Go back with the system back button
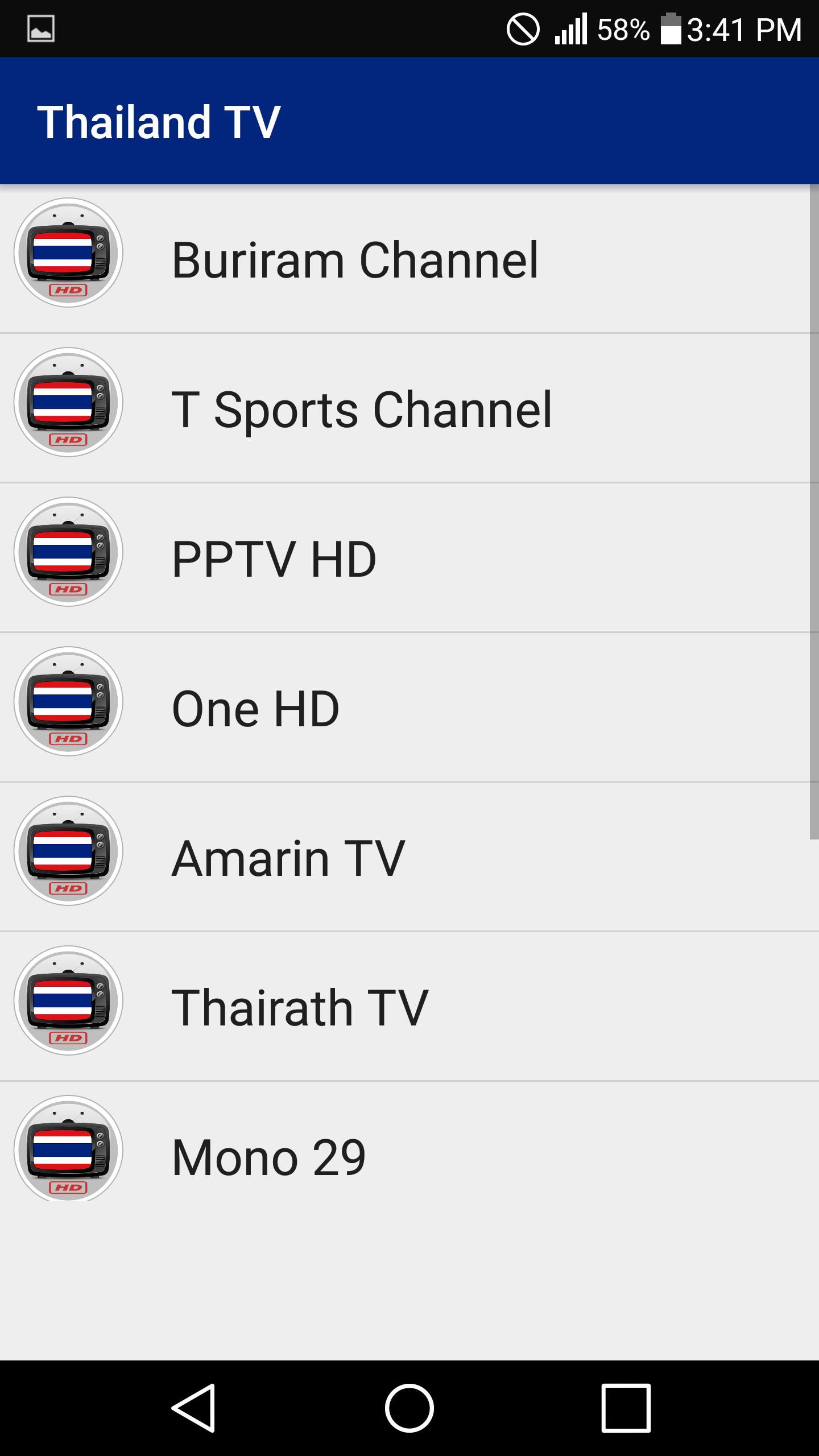 coord(193,1408)
